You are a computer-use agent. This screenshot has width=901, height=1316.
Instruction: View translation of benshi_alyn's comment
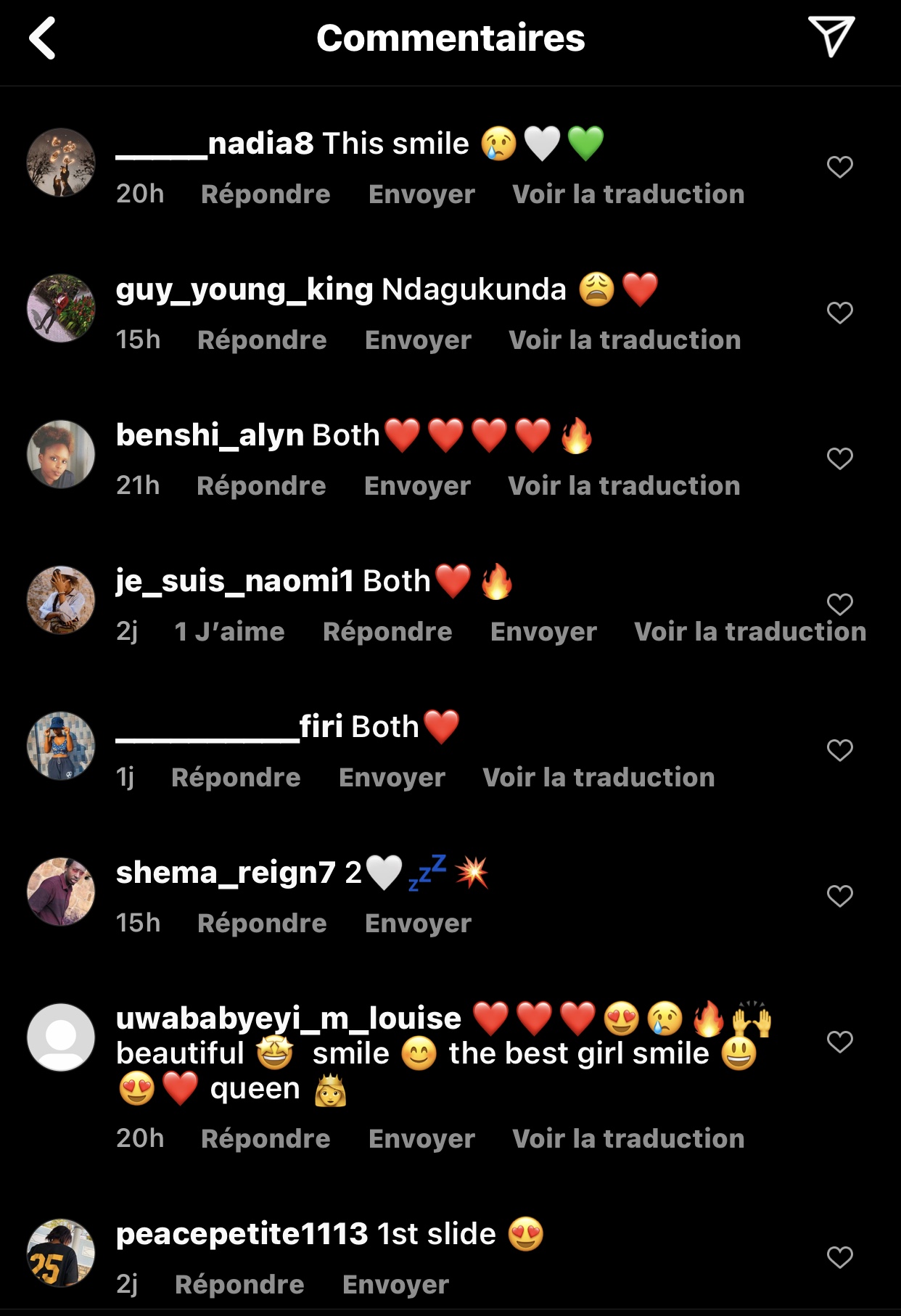click(x=624, y=486)
